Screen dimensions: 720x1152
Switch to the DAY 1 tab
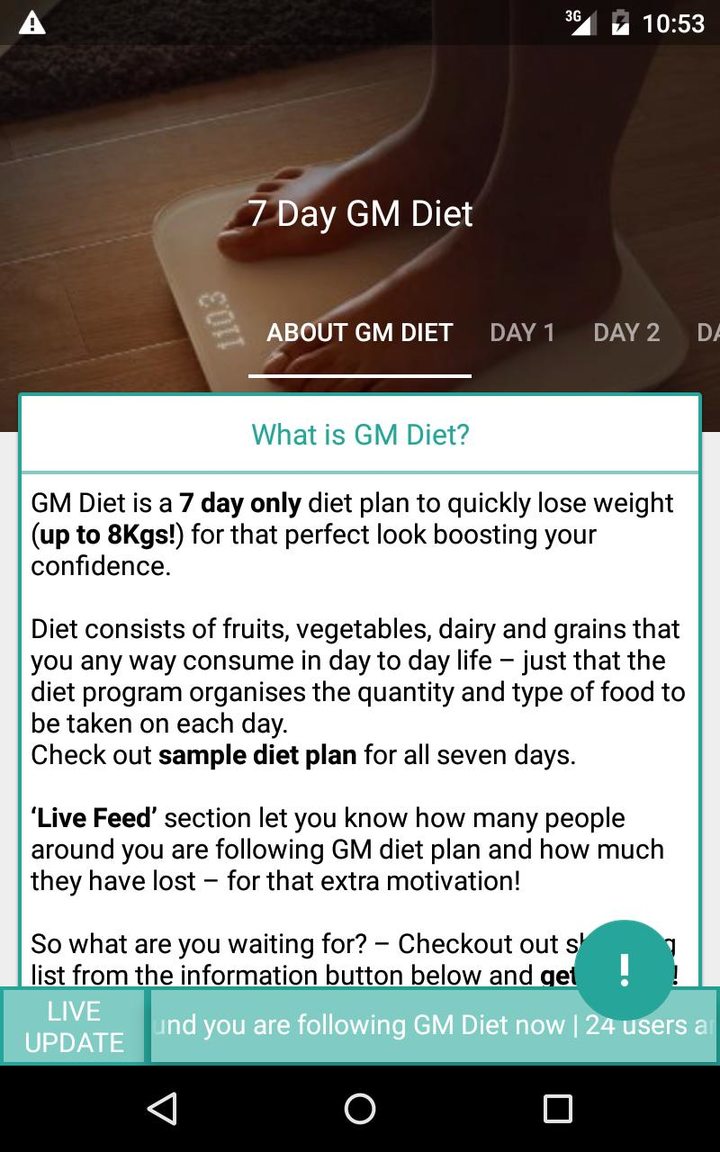[522, 333]
